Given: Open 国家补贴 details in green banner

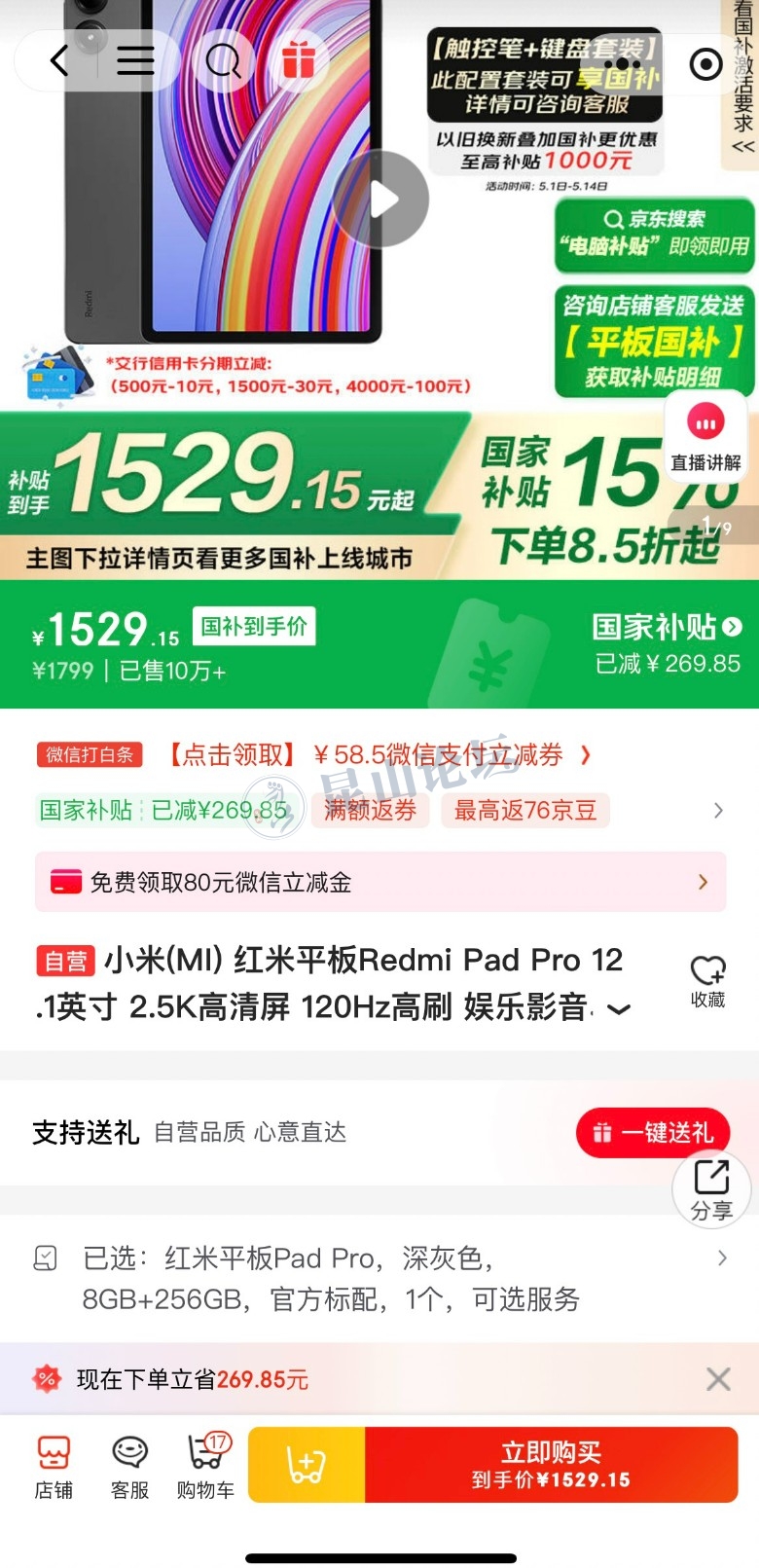Looking at the screenshot, I should (668, 628).
